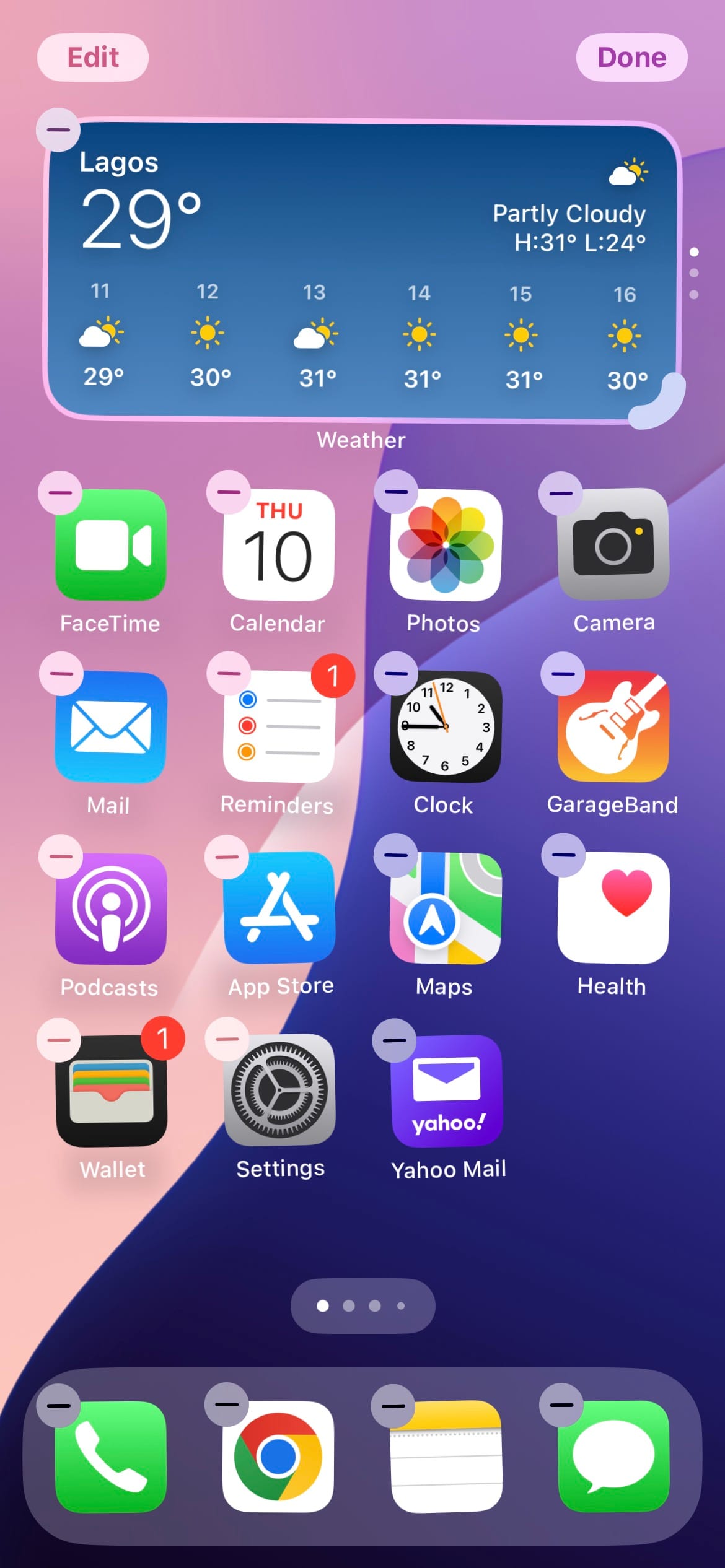The image size is (725, 1568).
Task: Open the FaceTime app icon
Action: (111, 545)
